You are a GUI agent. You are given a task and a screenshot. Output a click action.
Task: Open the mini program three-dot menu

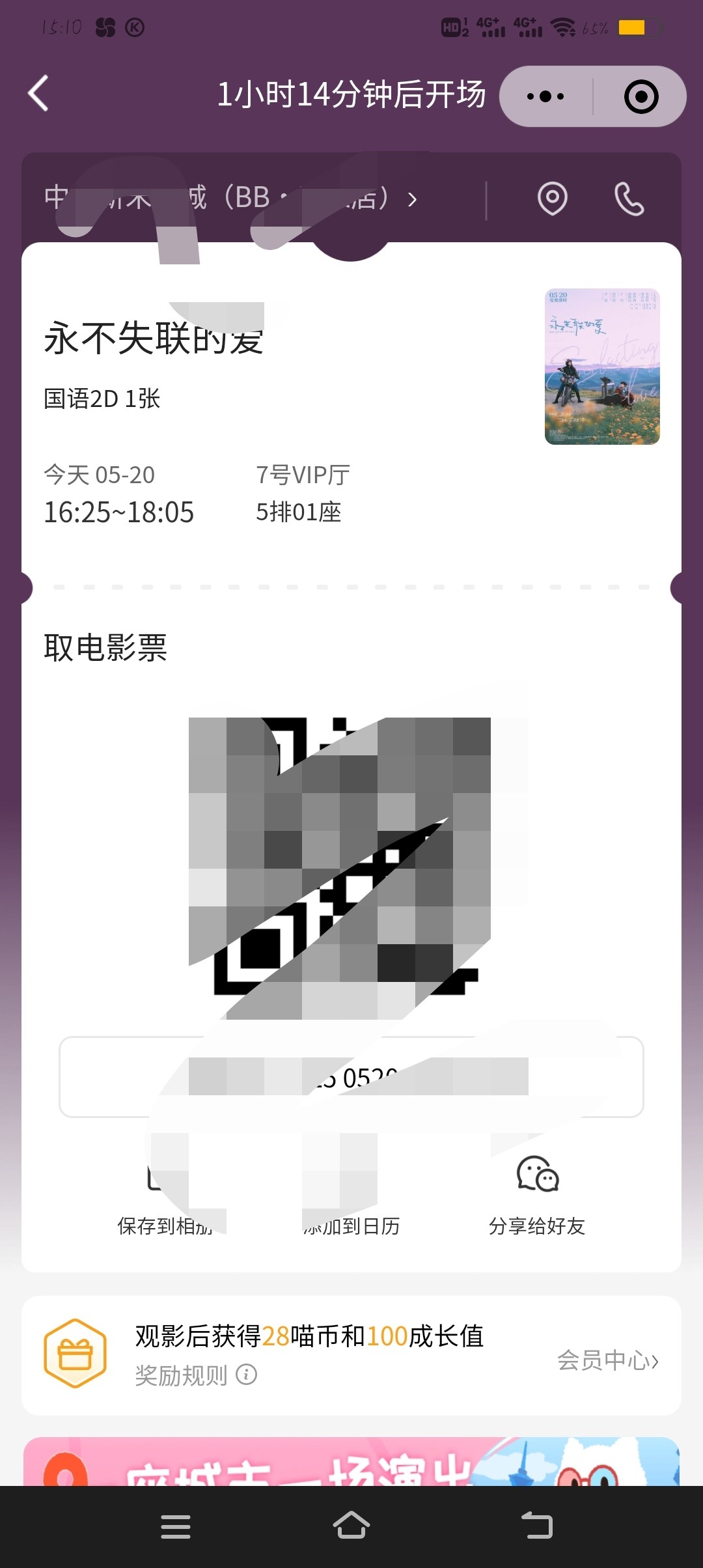click(x=545, y=96)
